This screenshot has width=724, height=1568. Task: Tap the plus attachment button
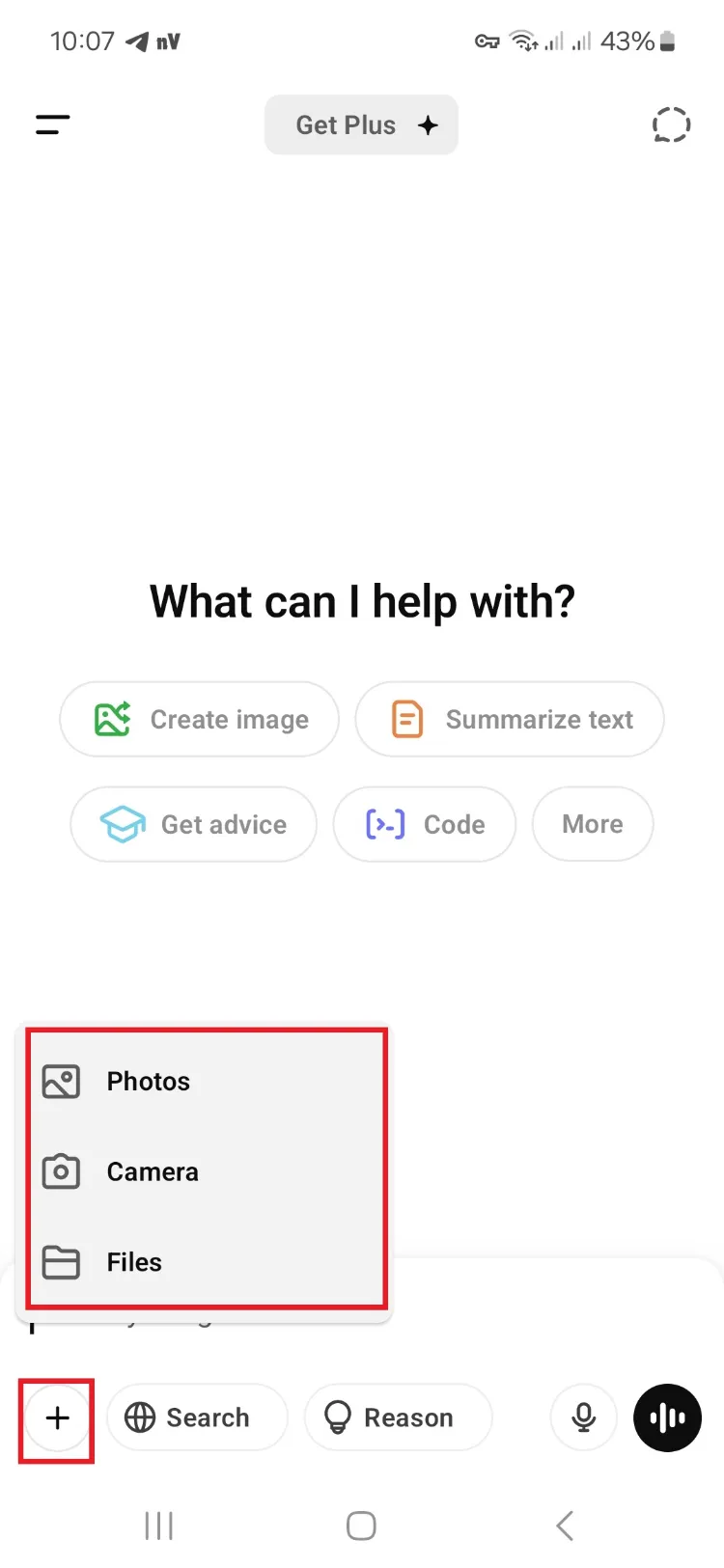coord(58,1417)
